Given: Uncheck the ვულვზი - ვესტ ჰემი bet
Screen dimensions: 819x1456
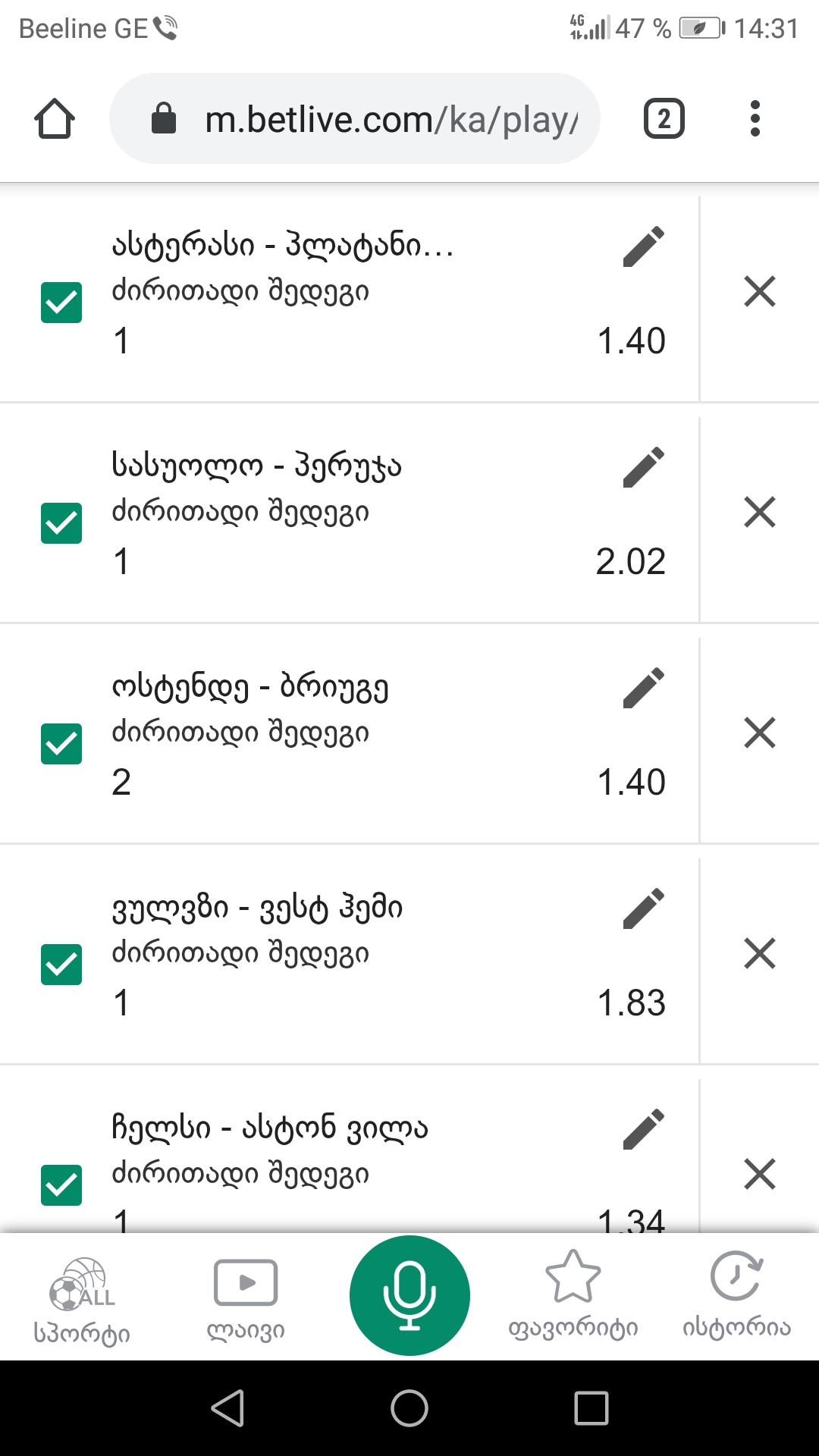Looking at the screenshot, I should [x=61, y=965].
